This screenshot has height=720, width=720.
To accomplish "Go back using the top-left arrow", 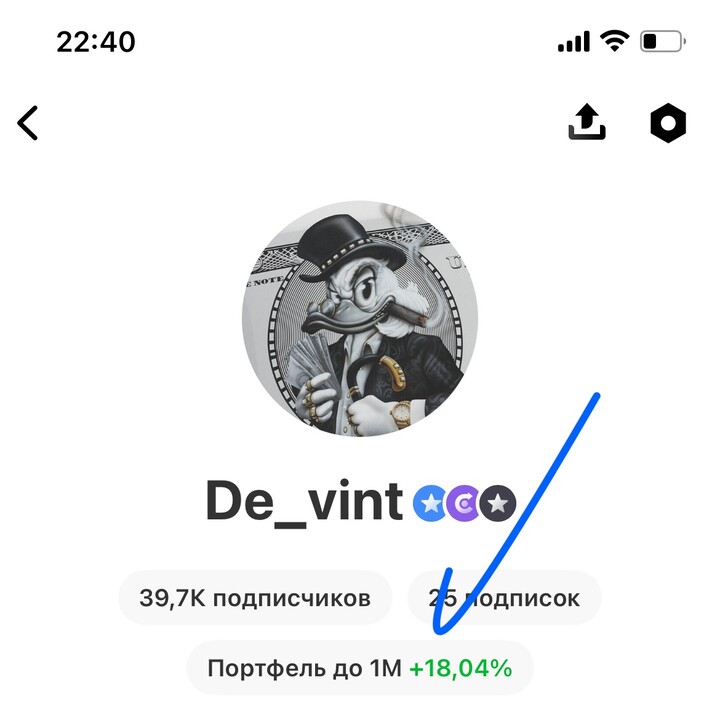I will [x=28, y=123].
